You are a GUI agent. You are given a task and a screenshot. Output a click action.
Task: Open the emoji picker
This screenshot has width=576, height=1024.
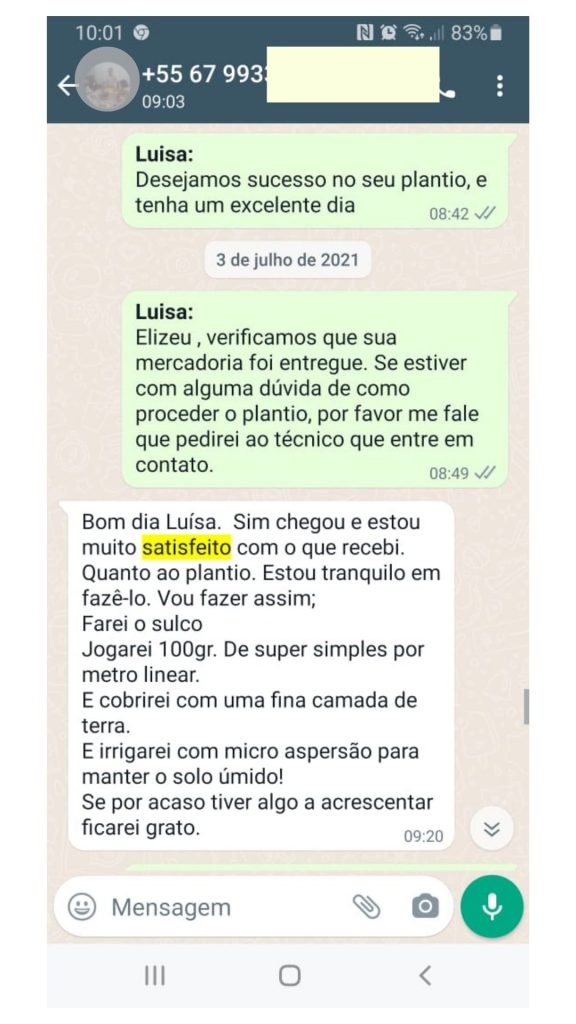click(x=82, y=906)
